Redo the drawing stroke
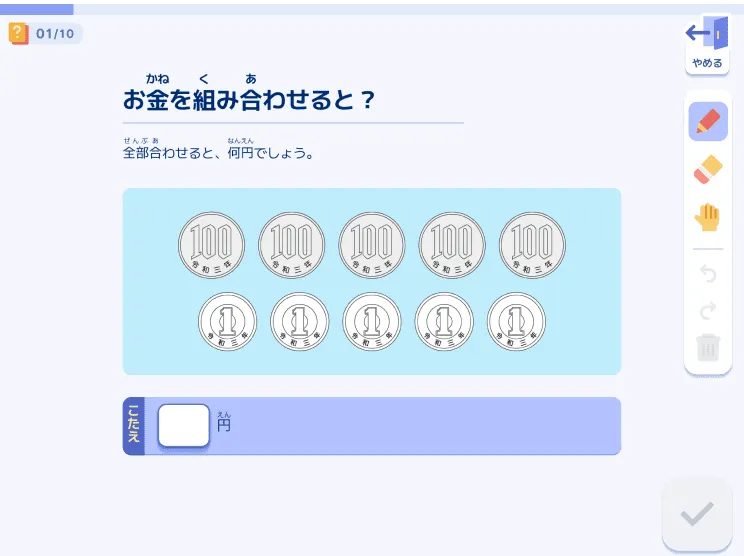This screenshot has width=744, height=556. tap(708, 310)
